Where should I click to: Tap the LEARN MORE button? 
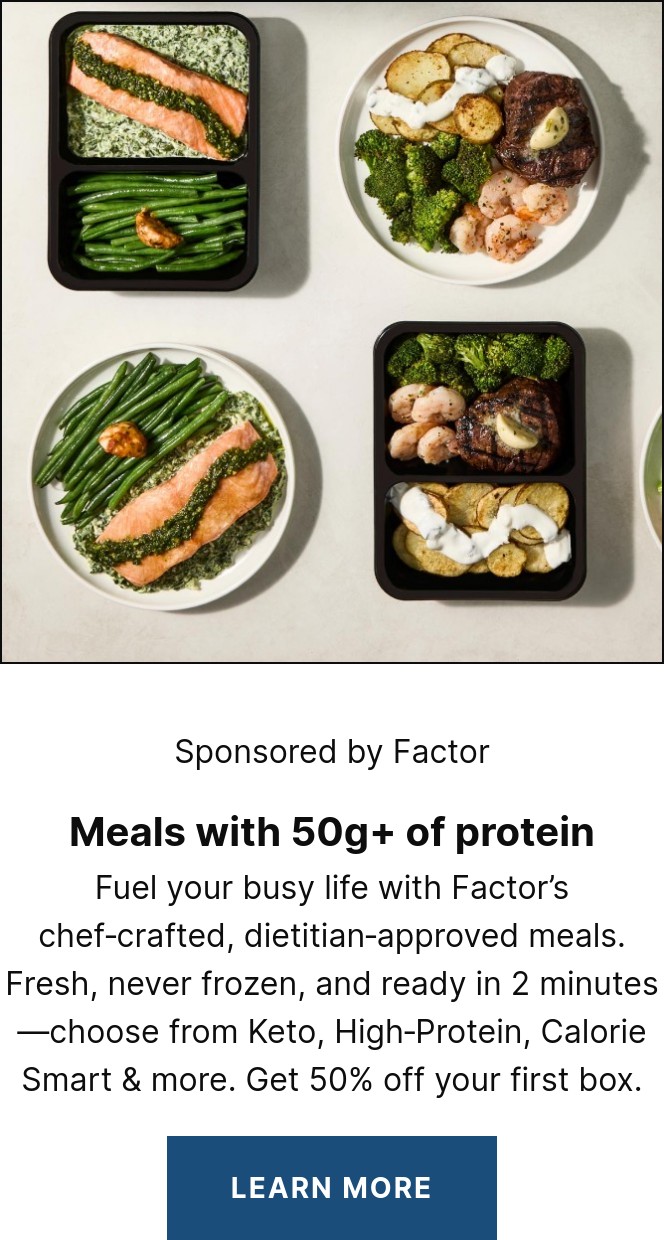[331, 1187]
